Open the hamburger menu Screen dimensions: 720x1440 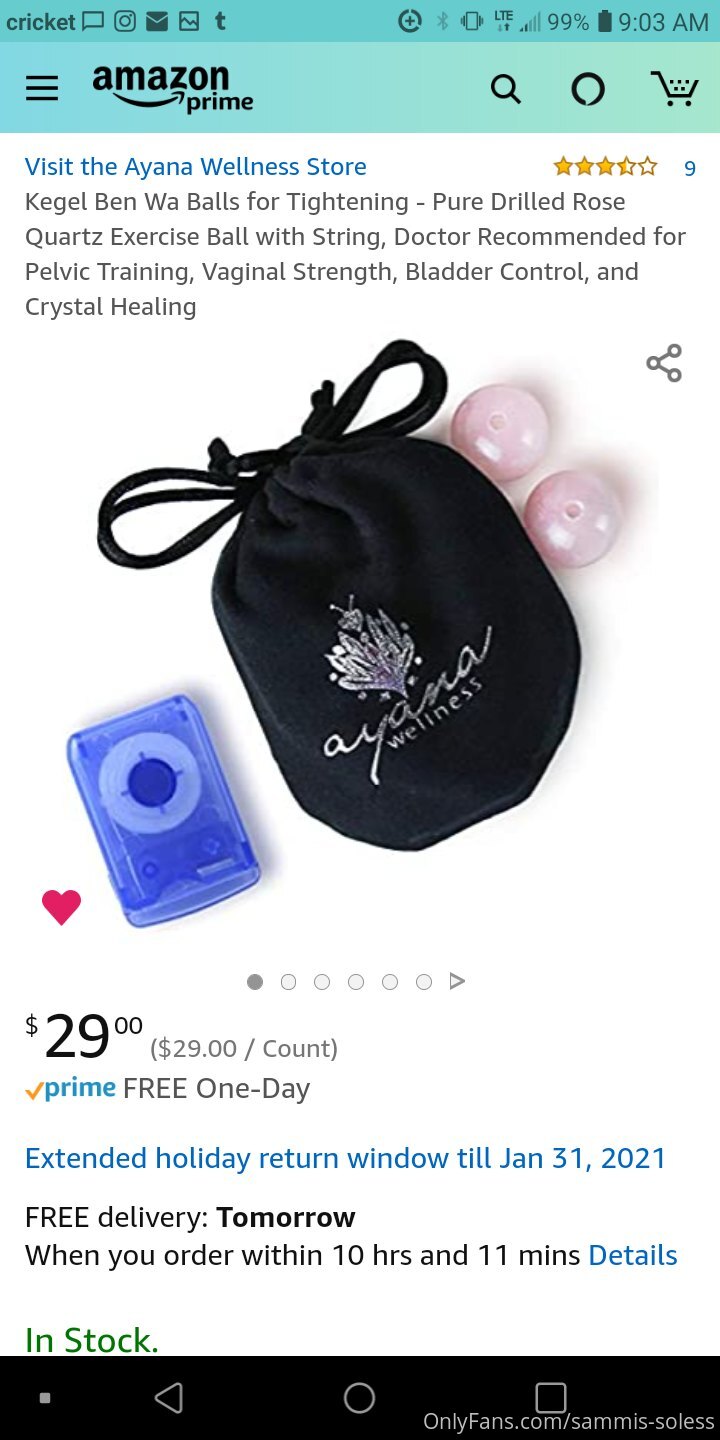tap(42, 89)
